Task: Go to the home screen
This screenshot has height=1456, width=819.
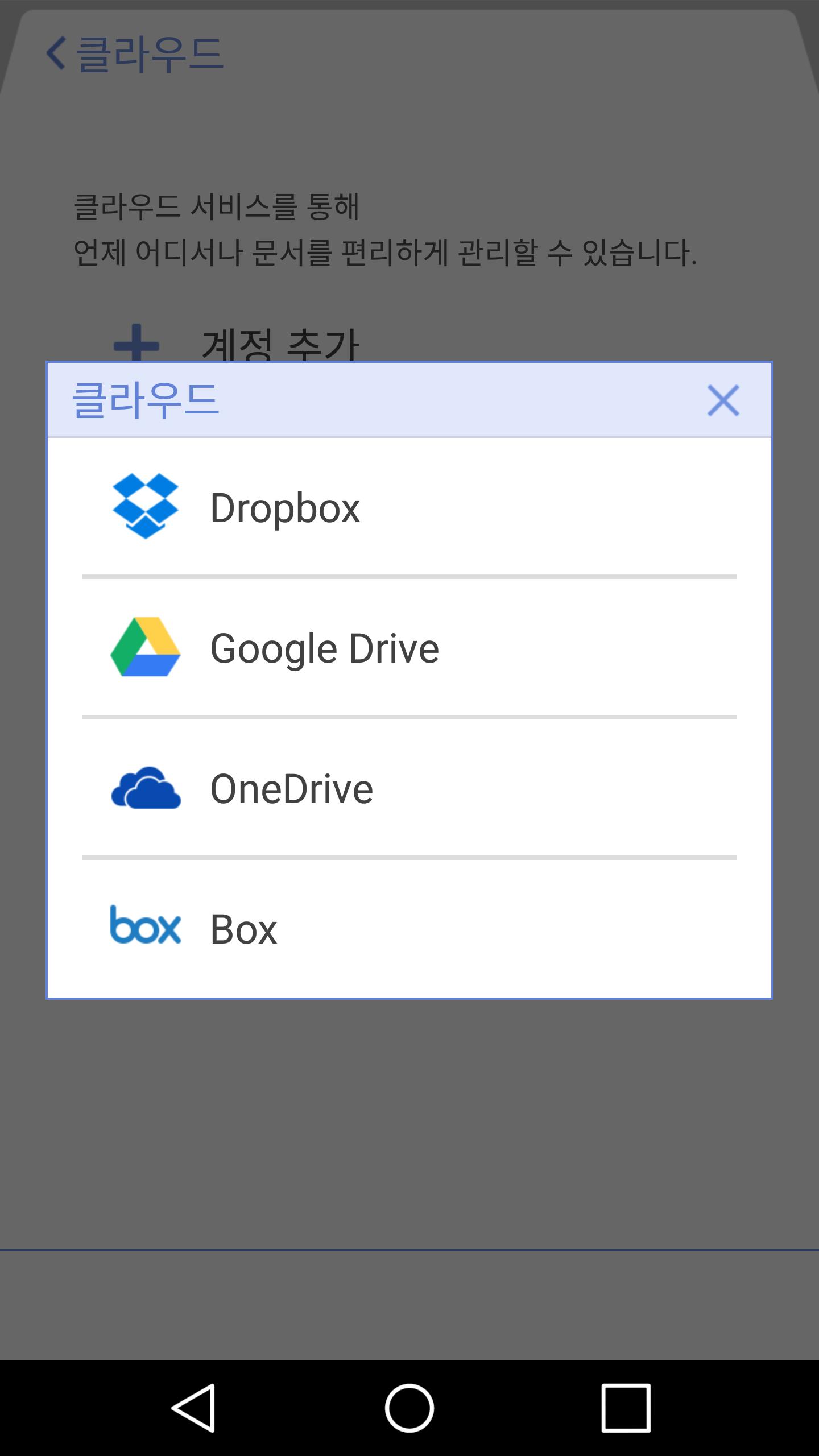Action: point(409,1408)
